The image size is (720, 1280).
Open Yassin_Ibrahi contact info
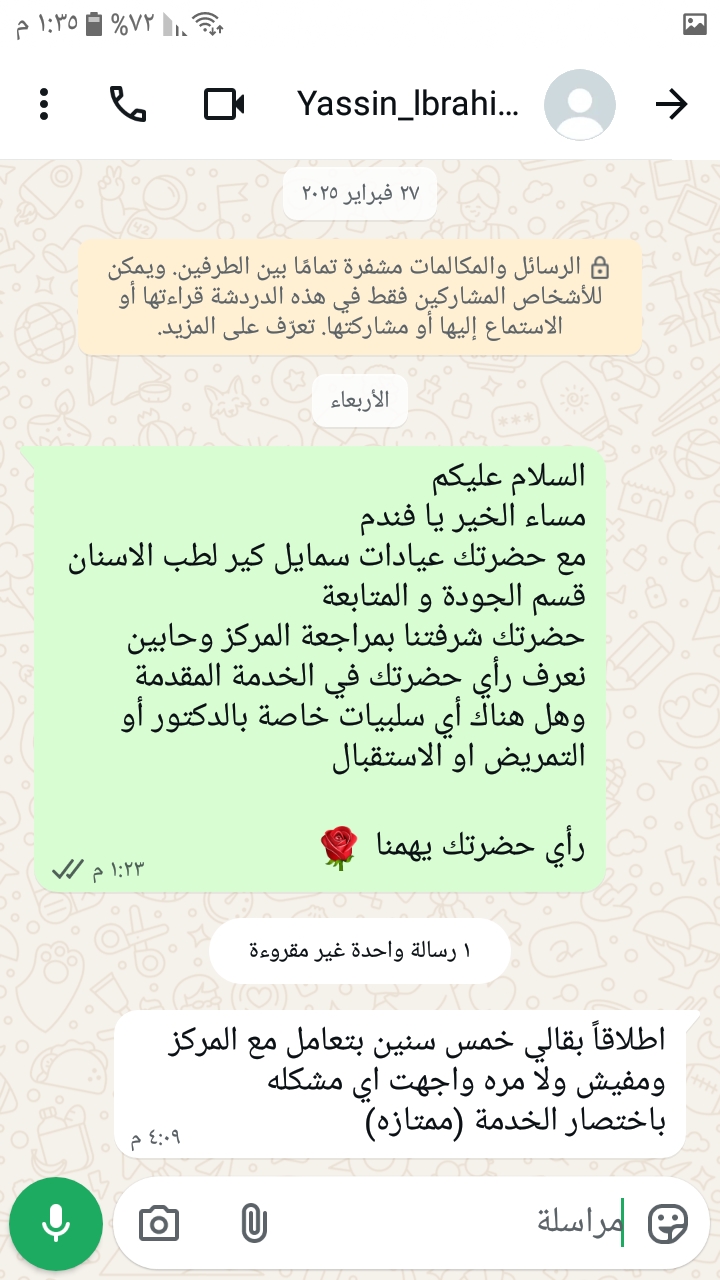coord(409,104)
